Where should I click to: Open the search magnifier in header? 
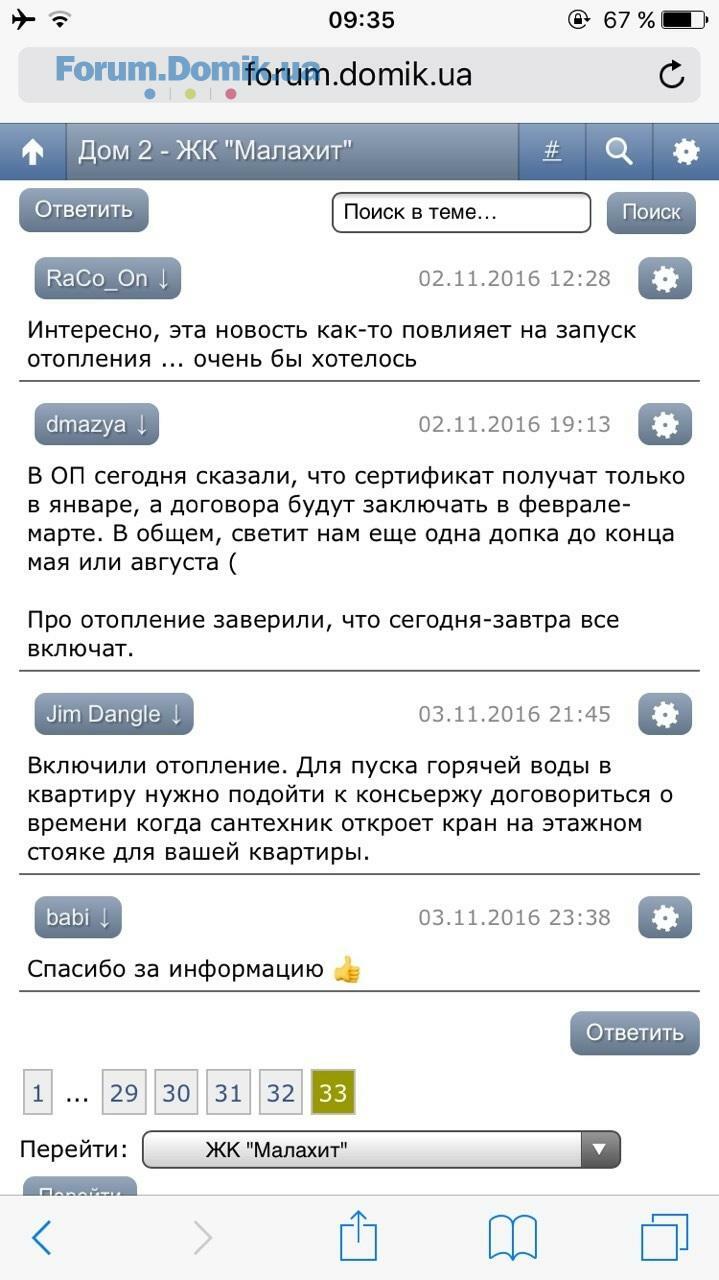[619, 152]
